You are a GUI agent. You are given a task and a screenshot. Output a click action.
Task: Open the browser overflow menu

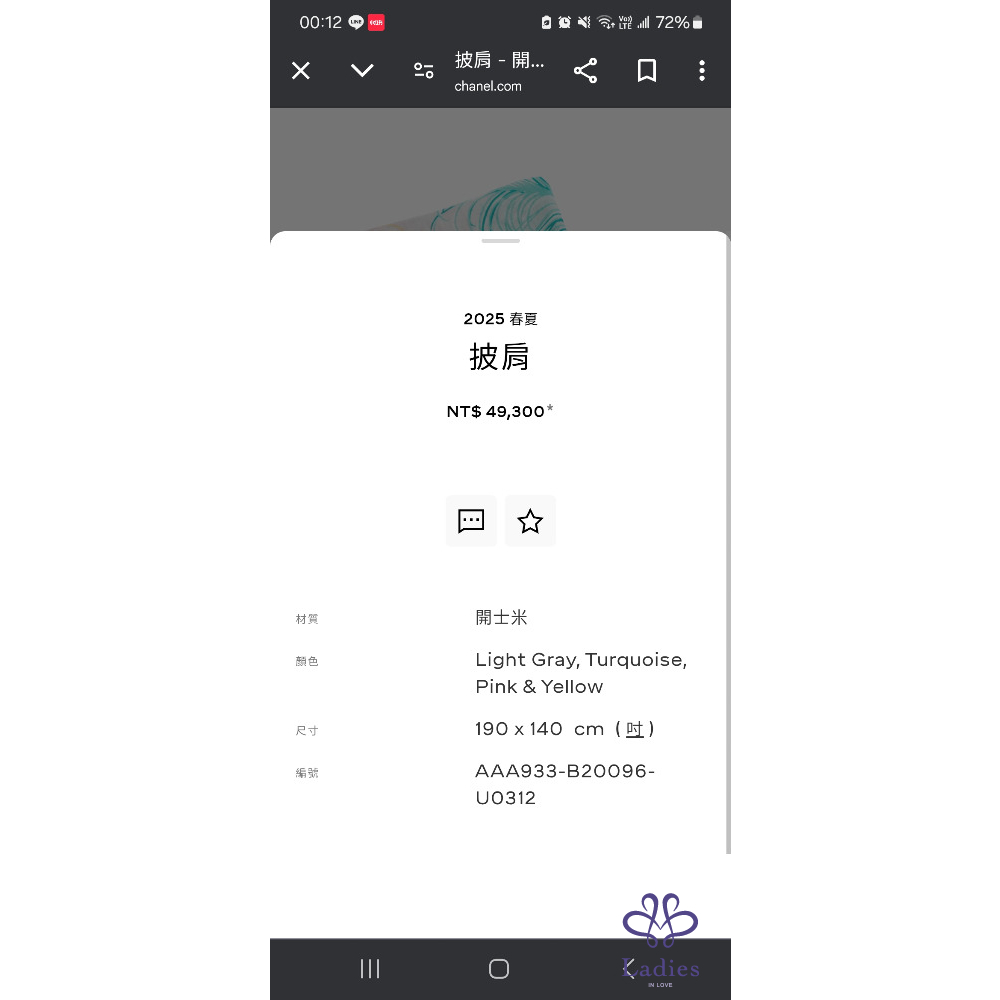click(x=702, y=70)
